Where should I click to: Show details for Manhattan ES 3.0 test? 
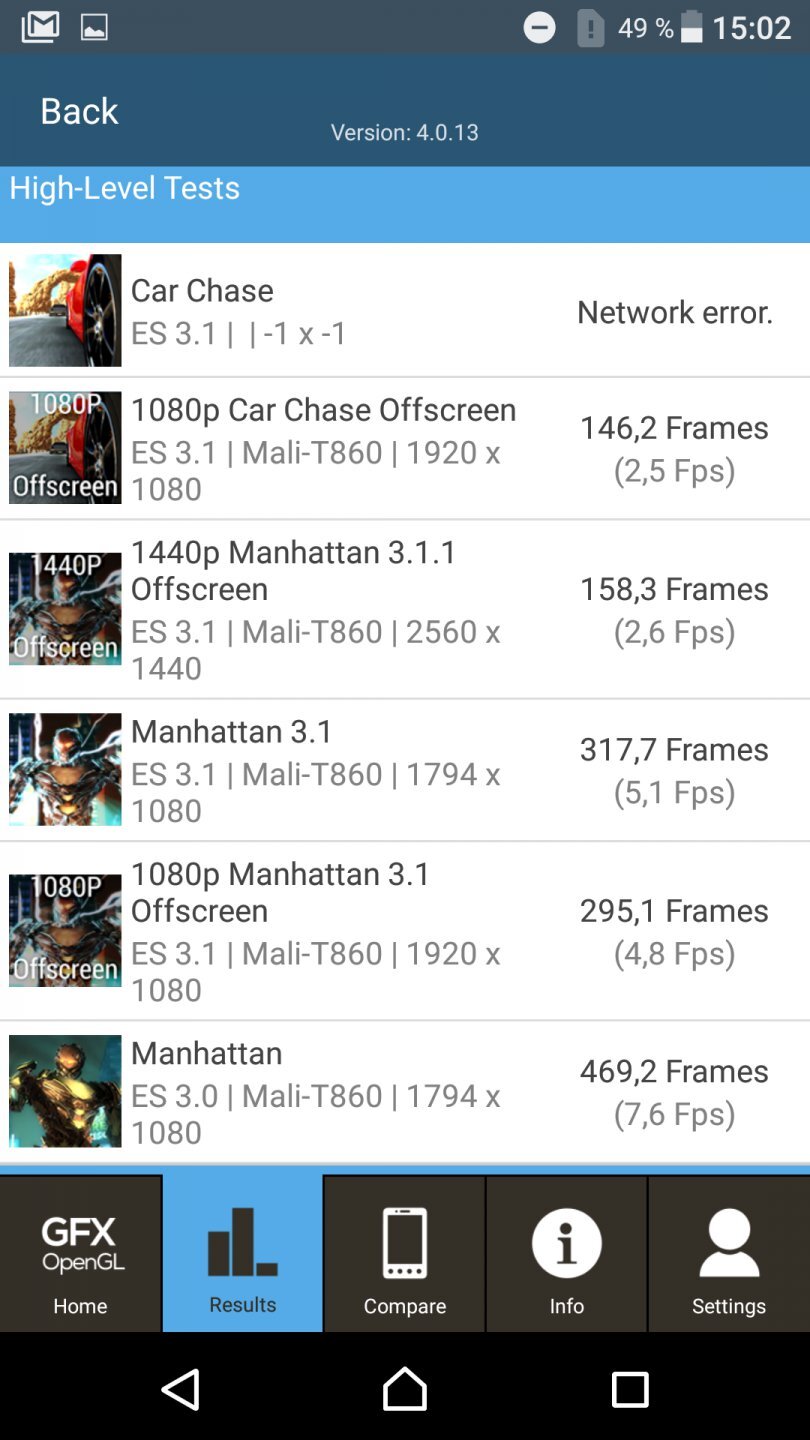[x=404, y=1092]
